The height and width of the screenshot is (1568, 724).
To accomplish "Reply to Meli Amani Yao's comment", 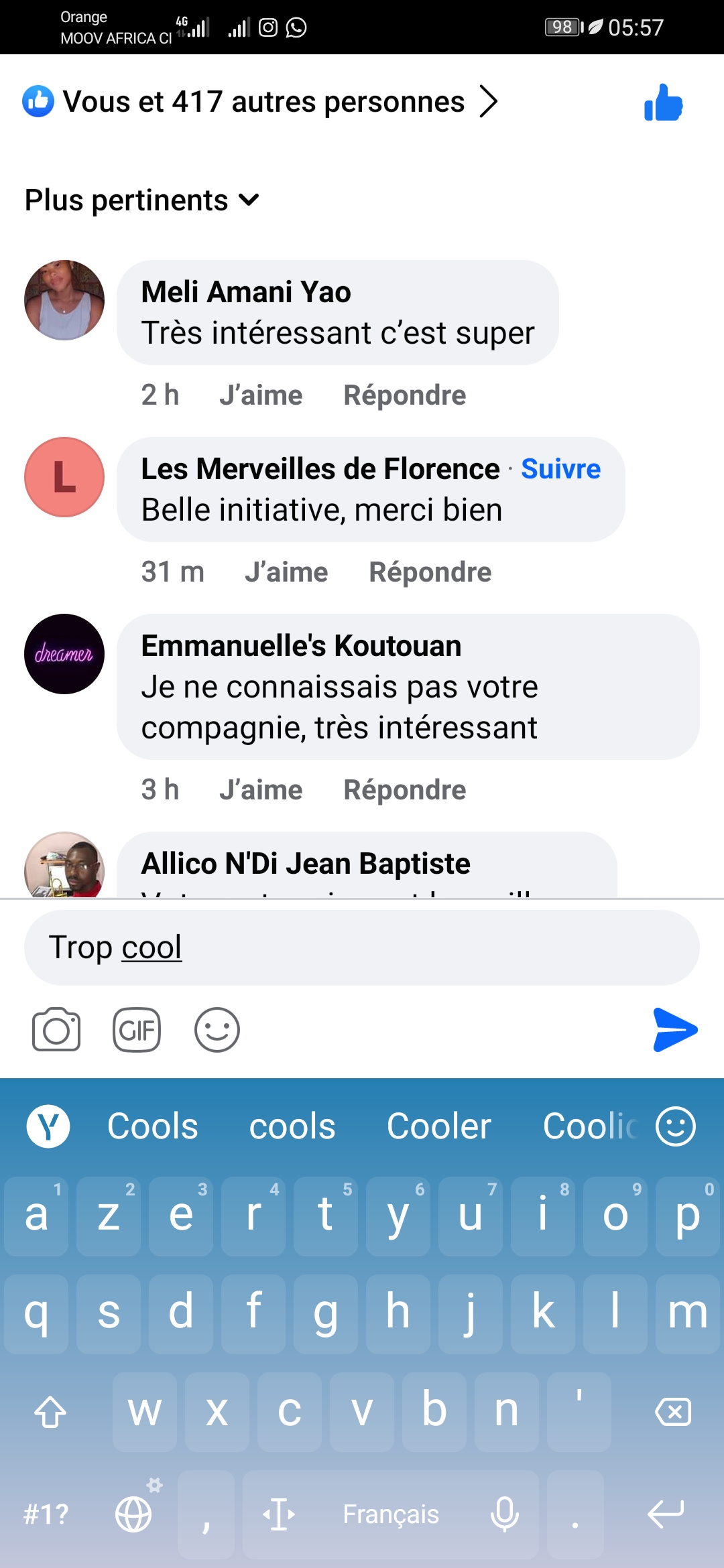I will pyautogui.click(x=404, y=395).
